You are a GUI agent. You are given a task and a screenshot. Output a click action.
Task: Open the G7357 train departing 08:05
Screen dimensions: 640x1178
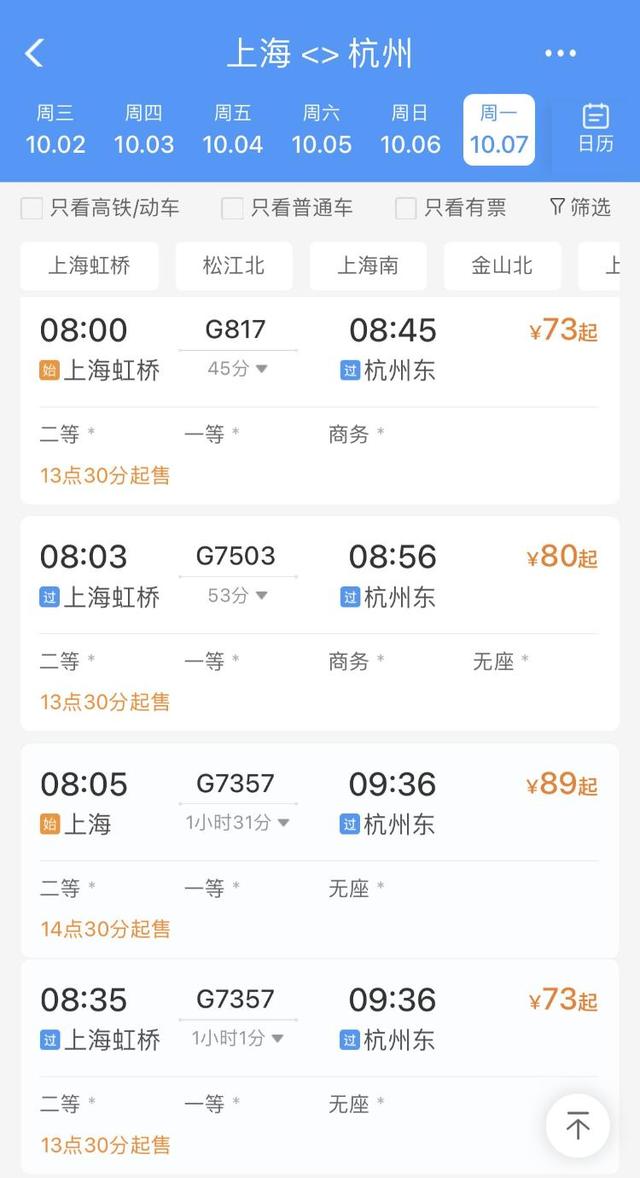coord(320,851)
